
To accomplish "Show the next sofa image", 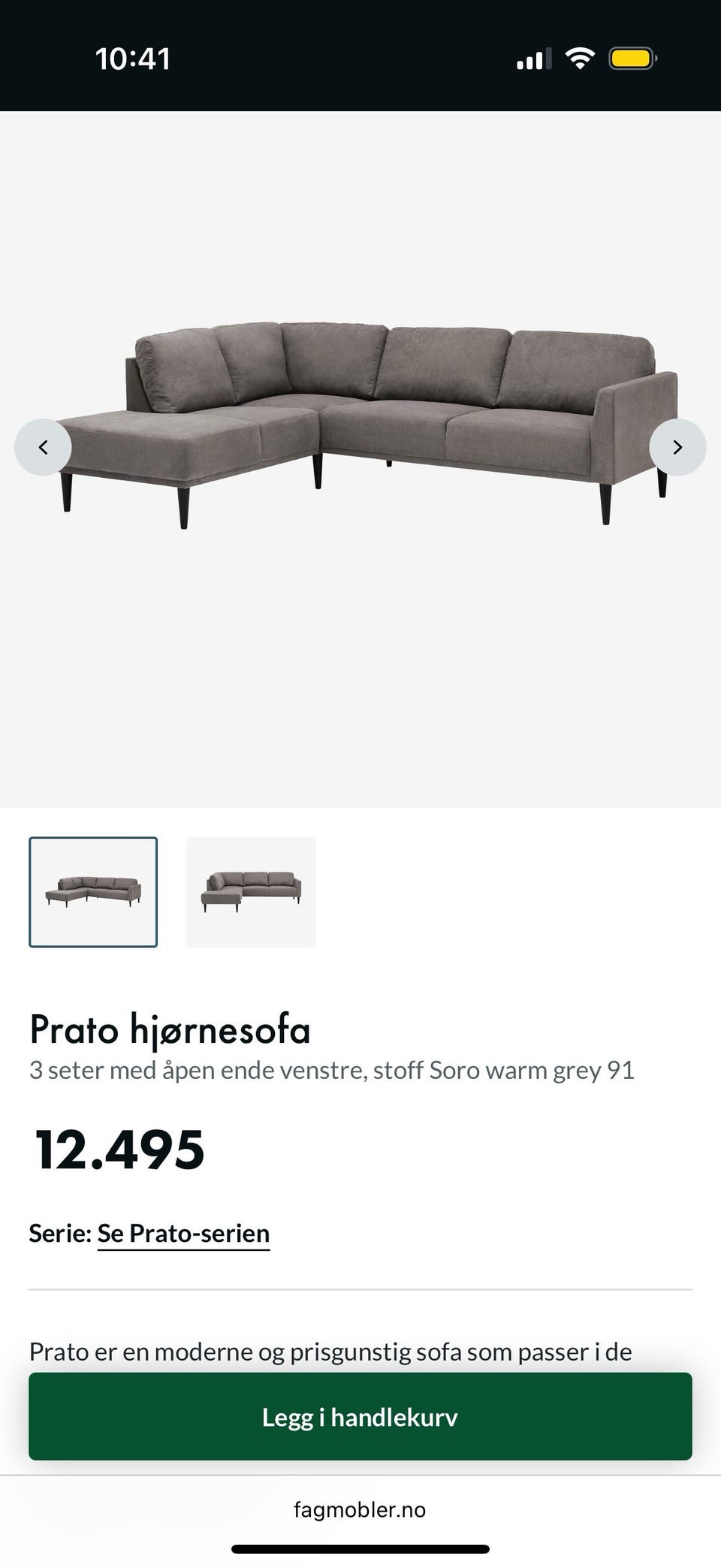I will pos(677,447).
